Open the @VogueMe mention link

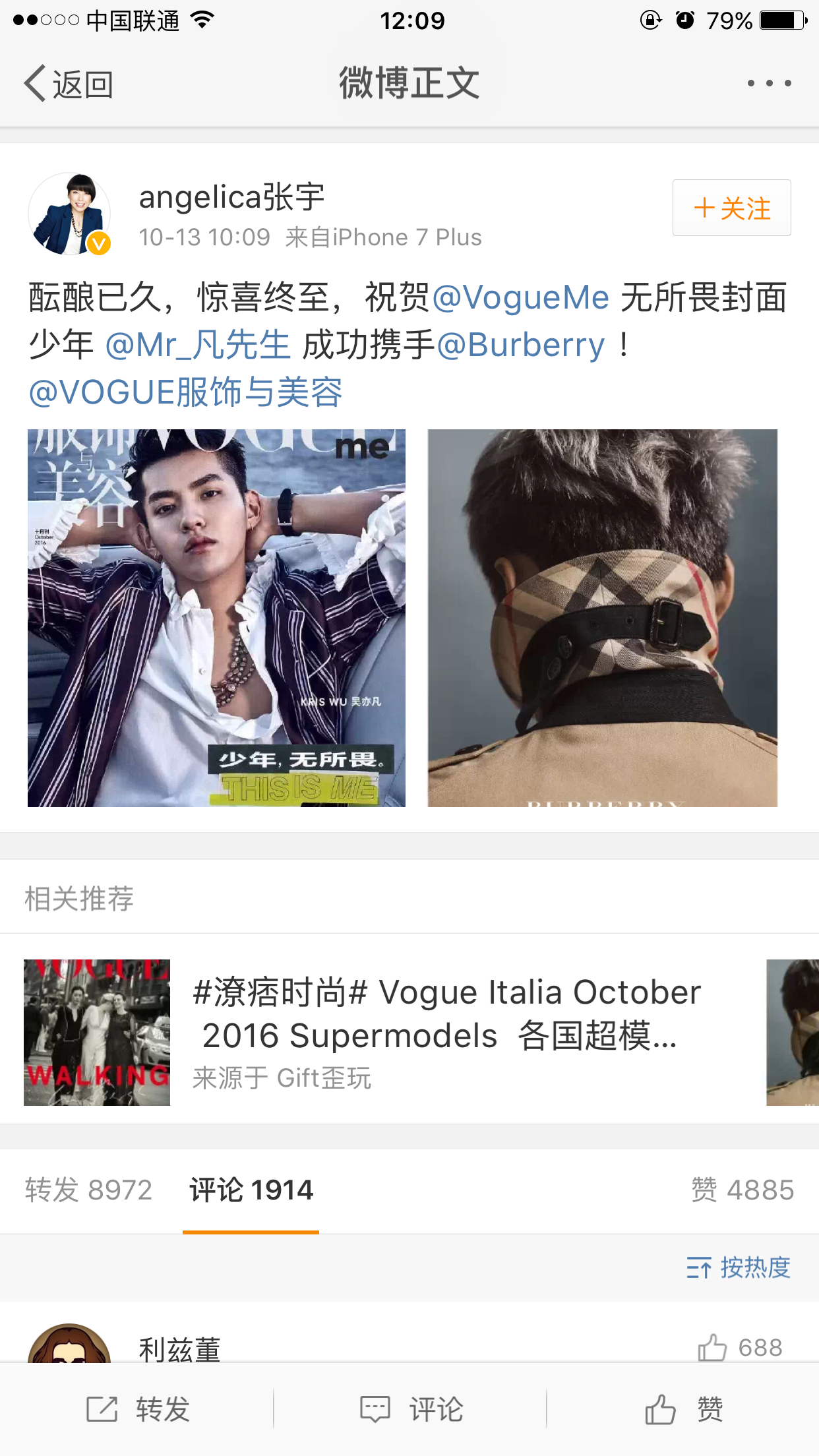click(x=520, y=297)
